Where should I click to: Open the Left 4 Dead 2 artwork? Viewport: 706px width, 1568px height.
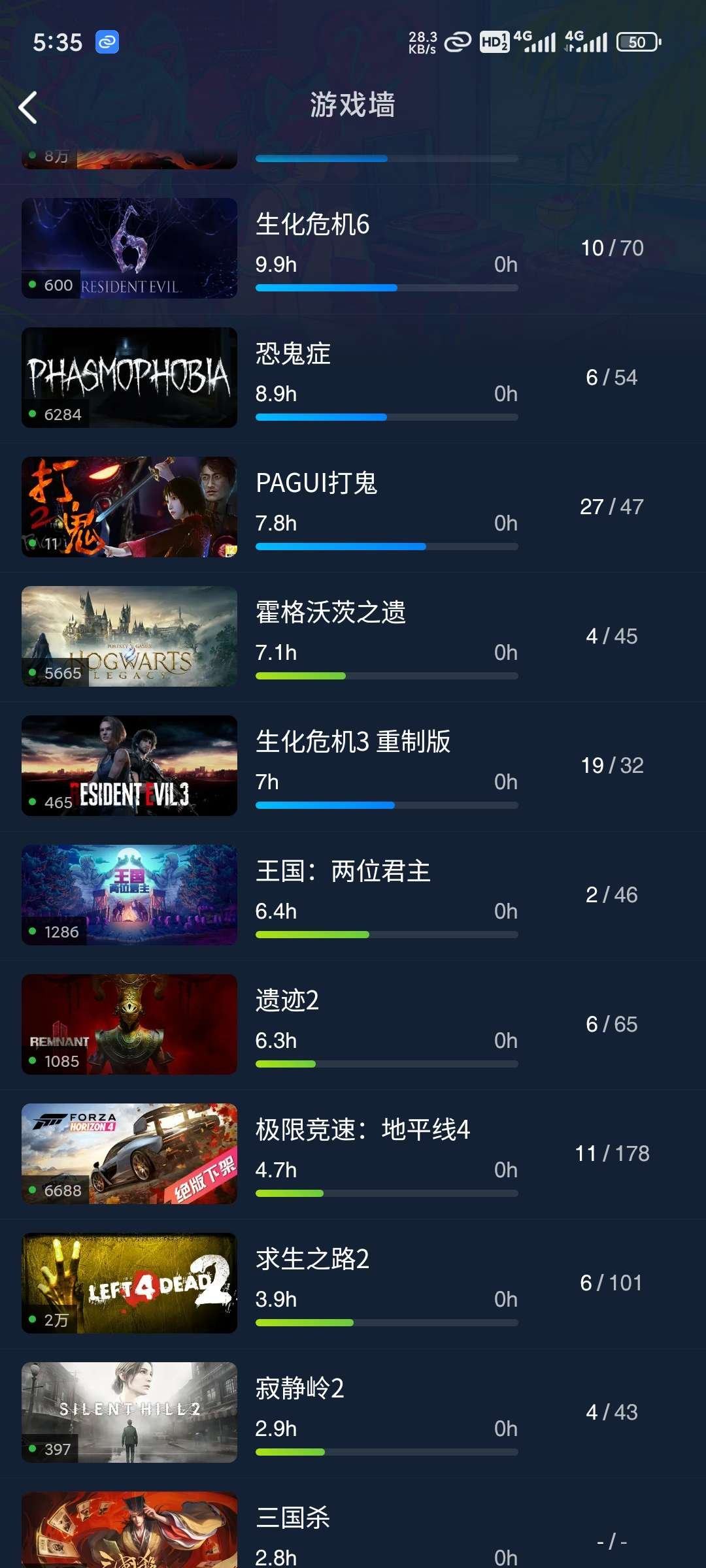tap(129, 1282)
